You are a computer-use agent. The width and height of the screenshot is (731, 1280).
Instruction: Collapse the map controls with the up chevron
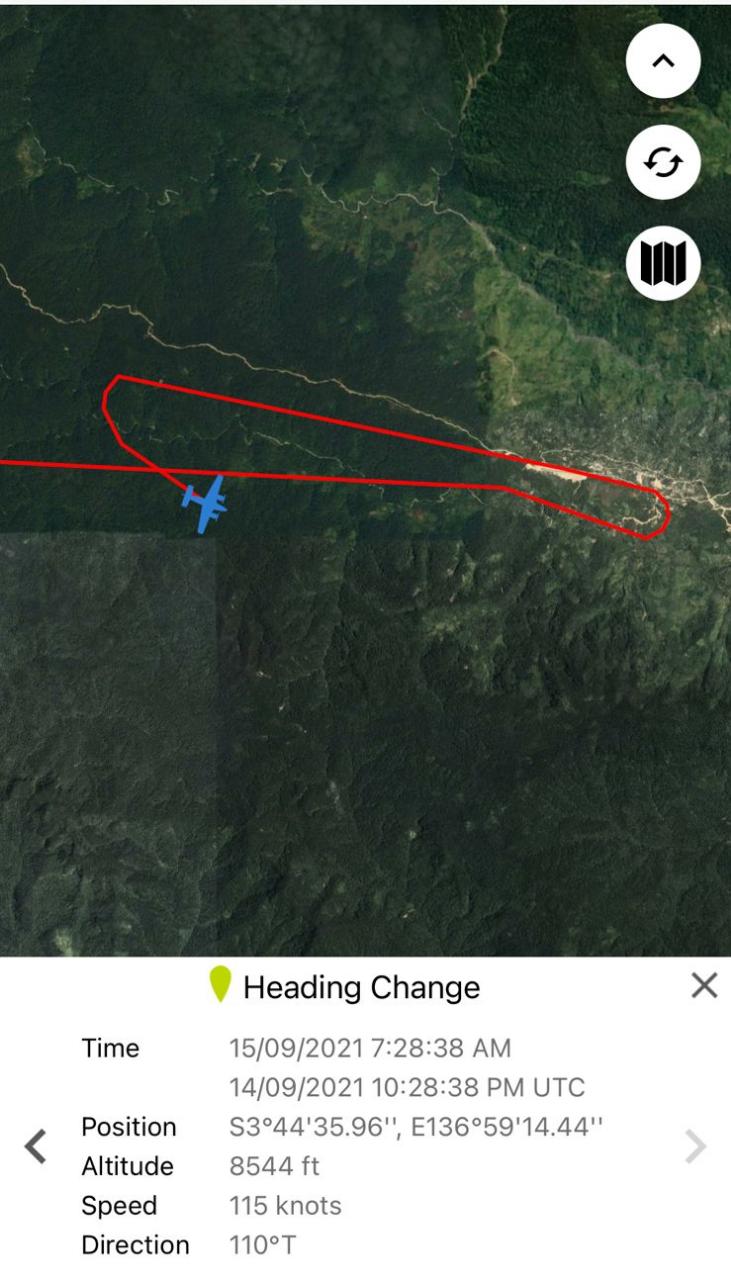[663, 62]
